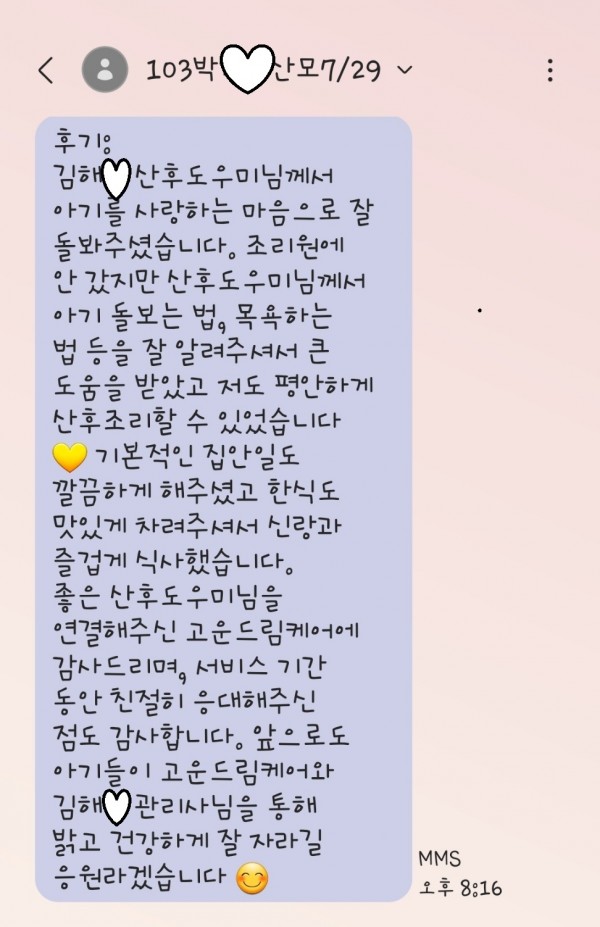Viewport: 600px width, 927px height.
Task: Expand the contact details chevron
Action: coord(404,70)
